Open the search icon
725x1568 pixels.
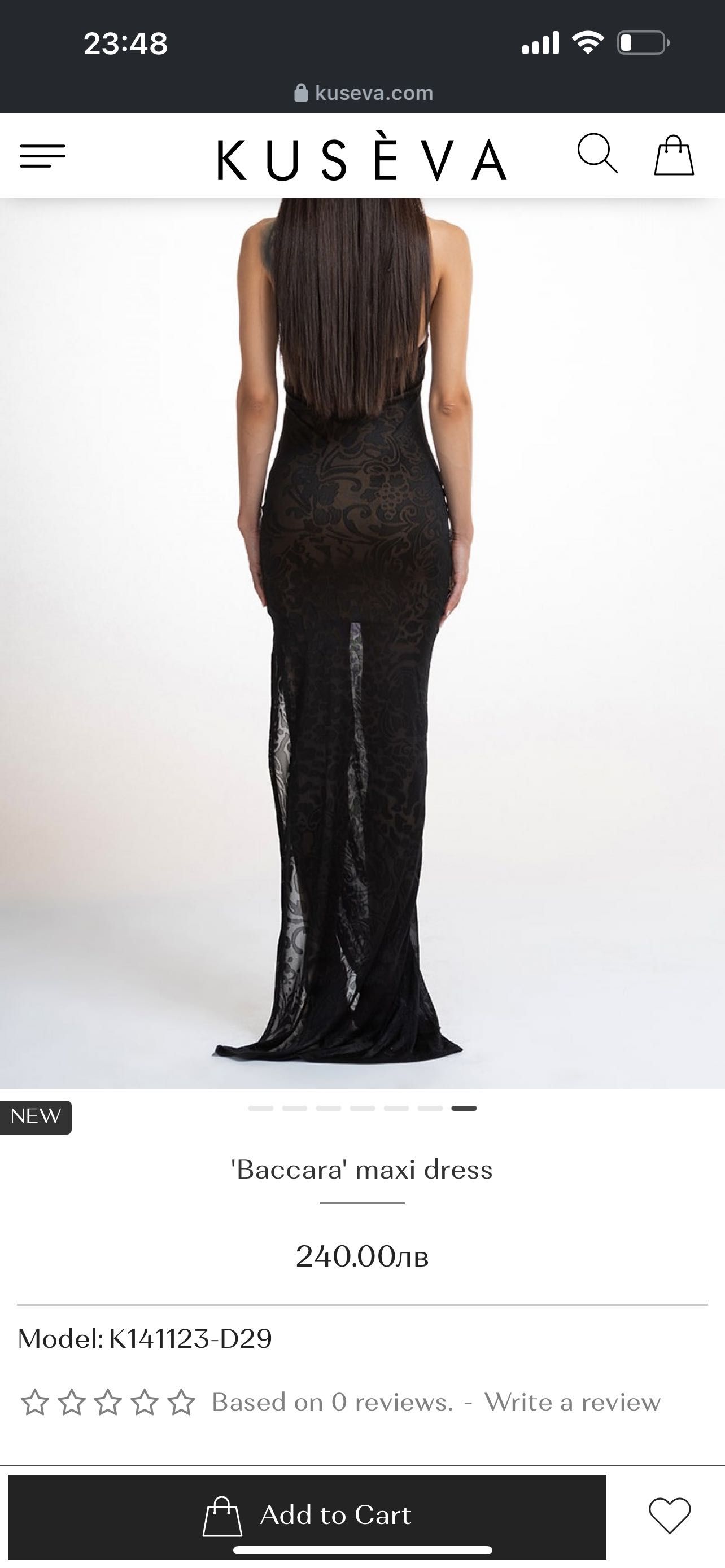[x=597, y=154]
